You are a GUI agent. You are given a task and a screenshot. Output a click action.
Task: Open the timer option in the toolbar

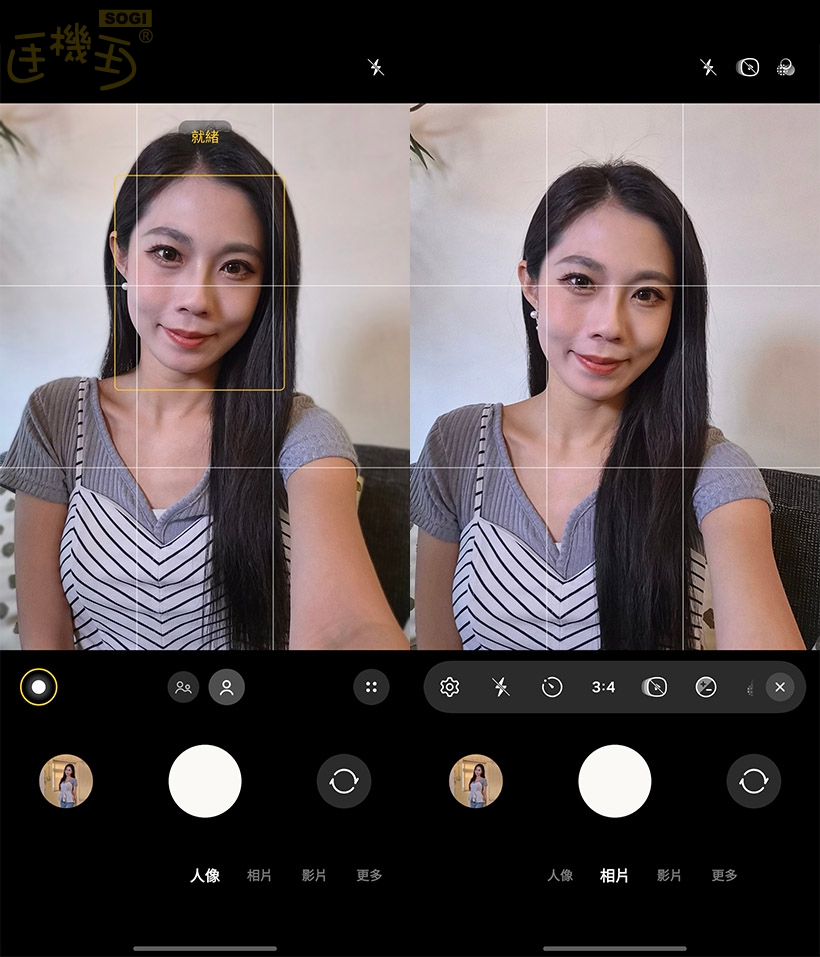tap(552, 687)
